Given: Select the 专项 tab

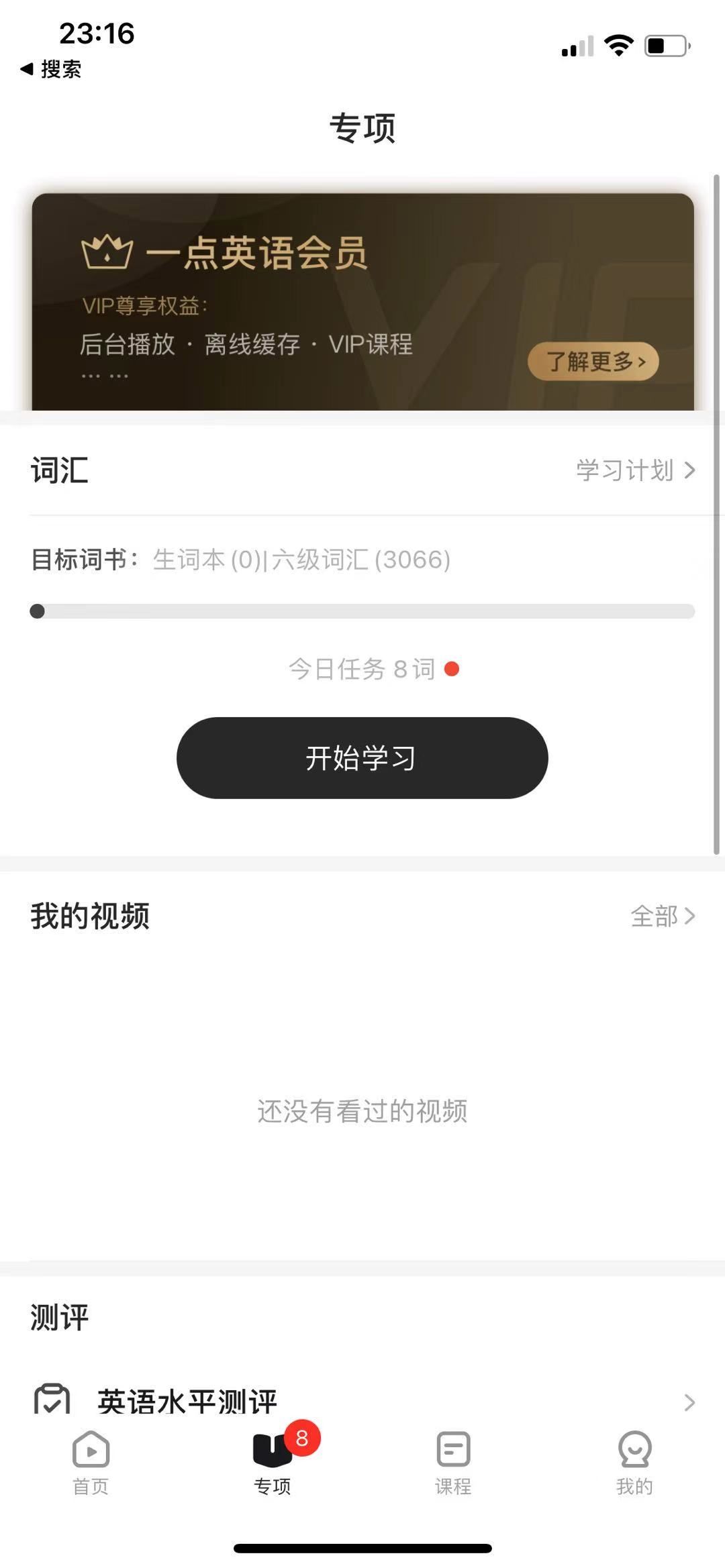Looking at the screenshot, I should click(273, 1463).
